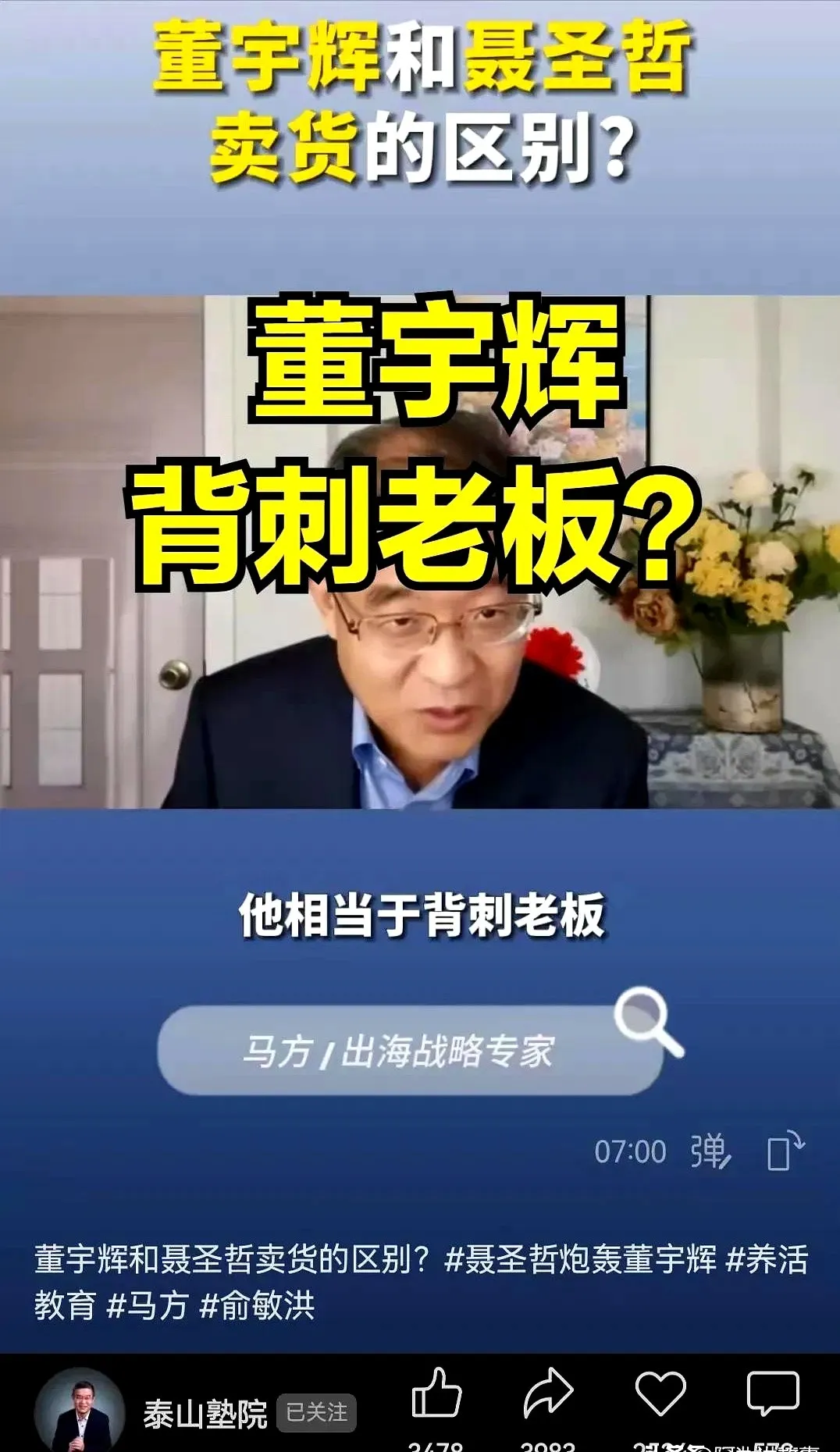Share this video via arrow icon
This screenshot has width=840, height=1452.
click(x=548, y=1394)
